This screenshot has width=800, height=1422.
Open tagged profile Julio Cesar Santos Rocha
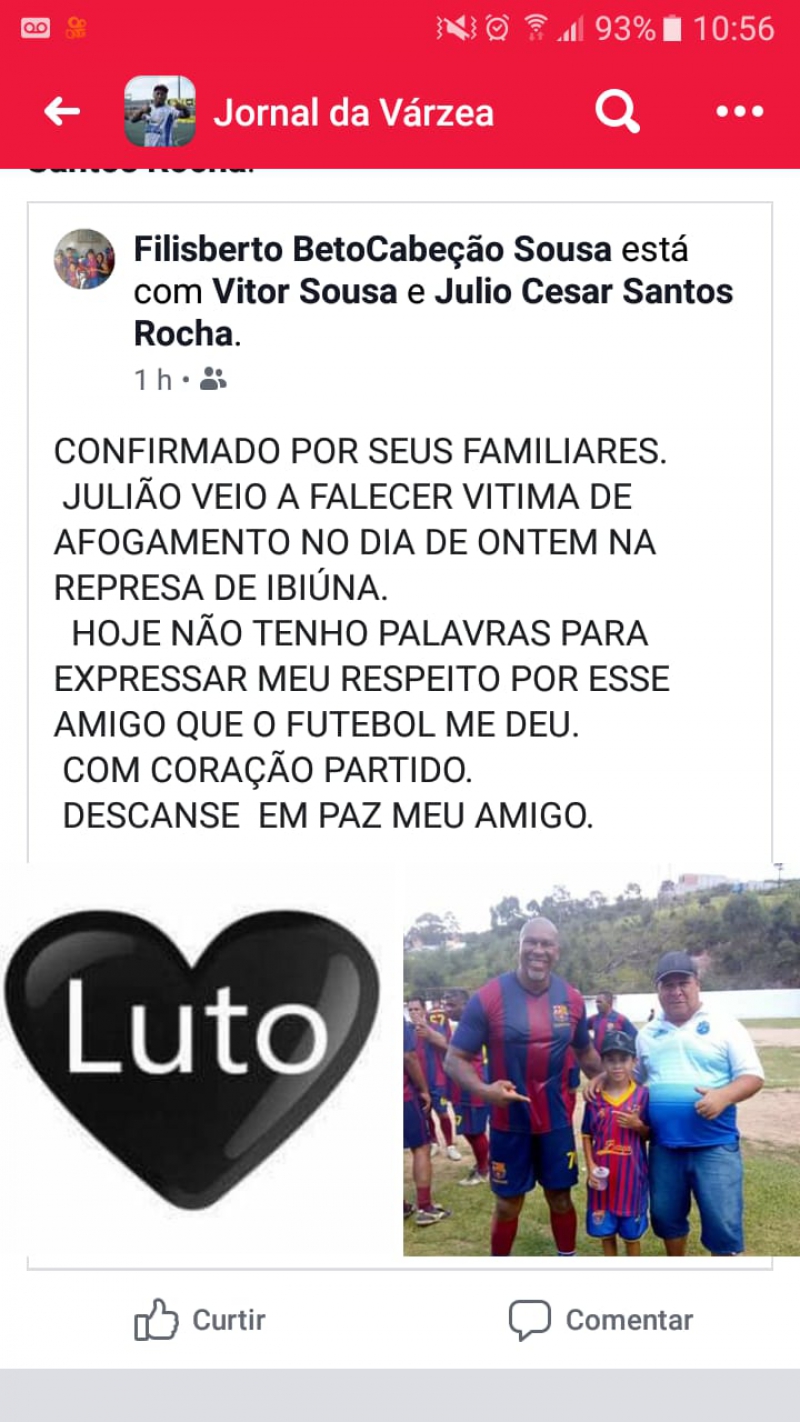click(434, 313)
